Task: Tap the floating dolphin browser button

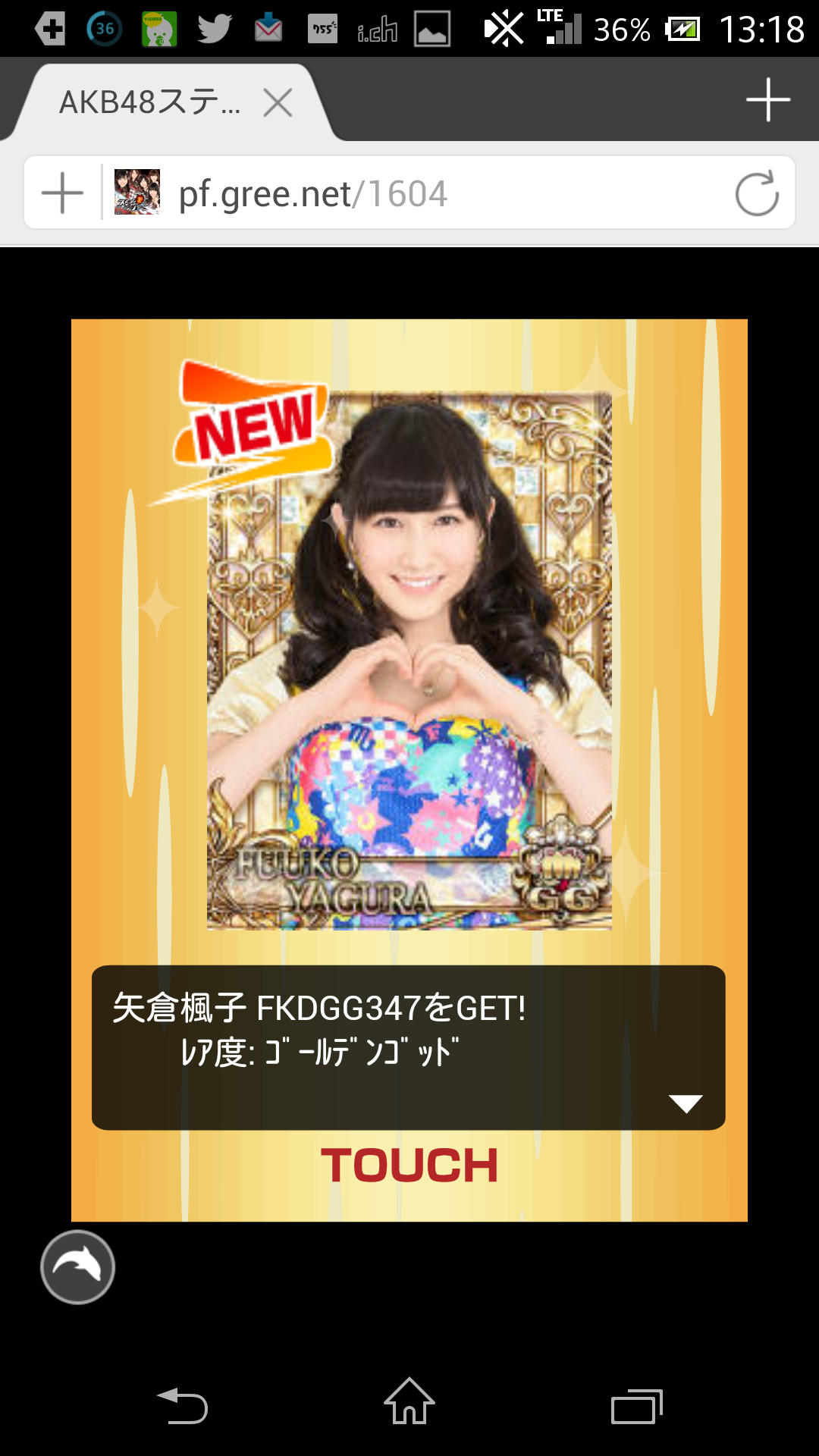Action: pyautogui.click(x=77, y=1267)
